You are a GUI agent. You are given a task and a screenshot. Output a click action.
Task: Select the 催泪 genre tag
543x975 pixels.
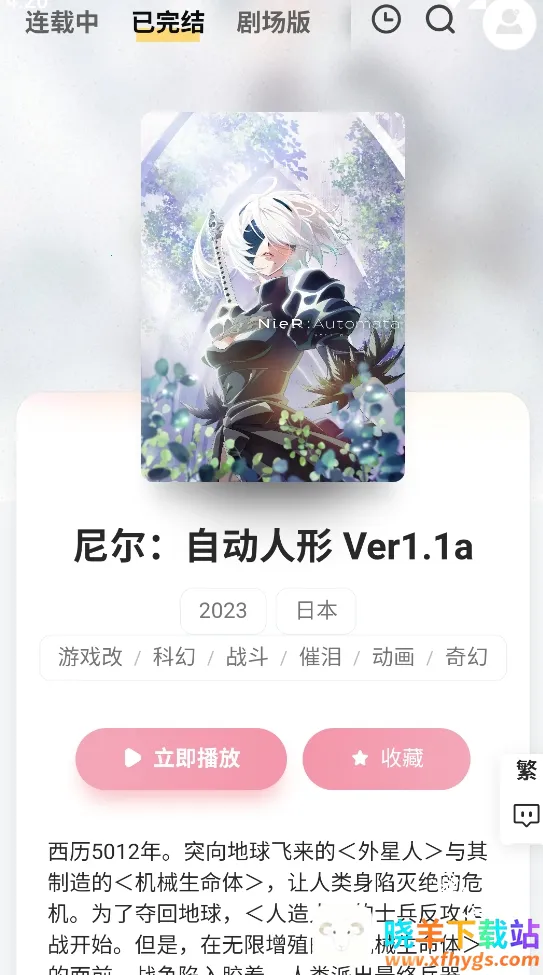[x=320, y=657]
